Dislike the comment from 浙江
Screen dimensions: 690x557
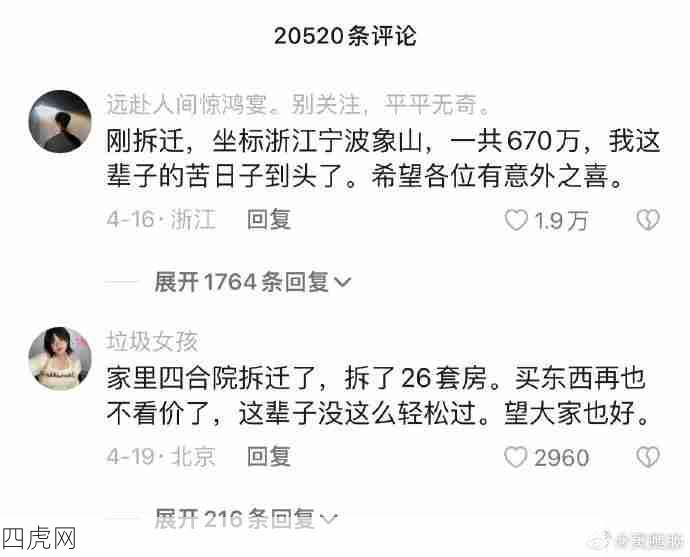point(649,220)
